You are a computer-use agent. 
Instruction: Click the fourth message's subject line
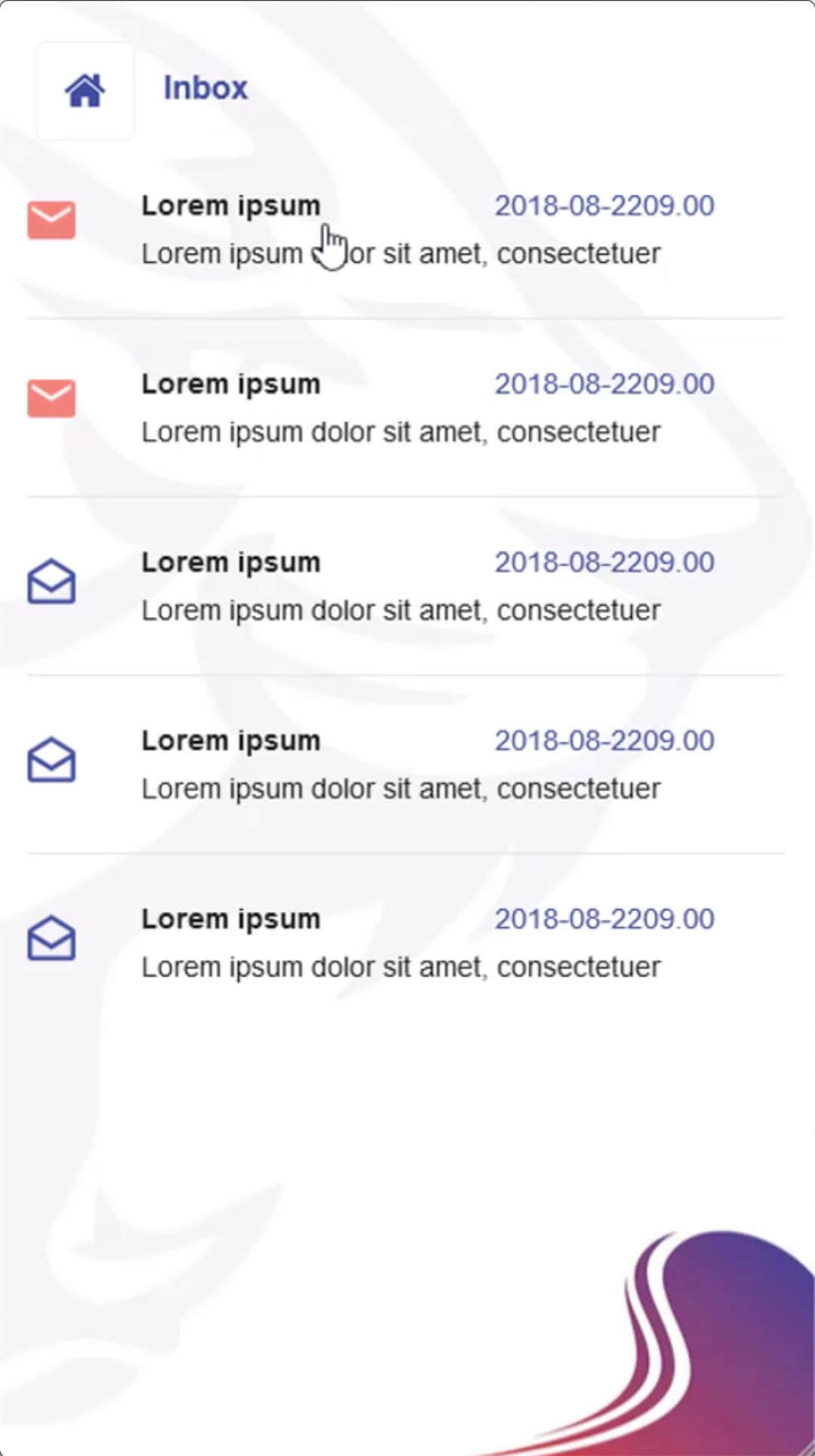pyautogui.click(x=232, y=740)
